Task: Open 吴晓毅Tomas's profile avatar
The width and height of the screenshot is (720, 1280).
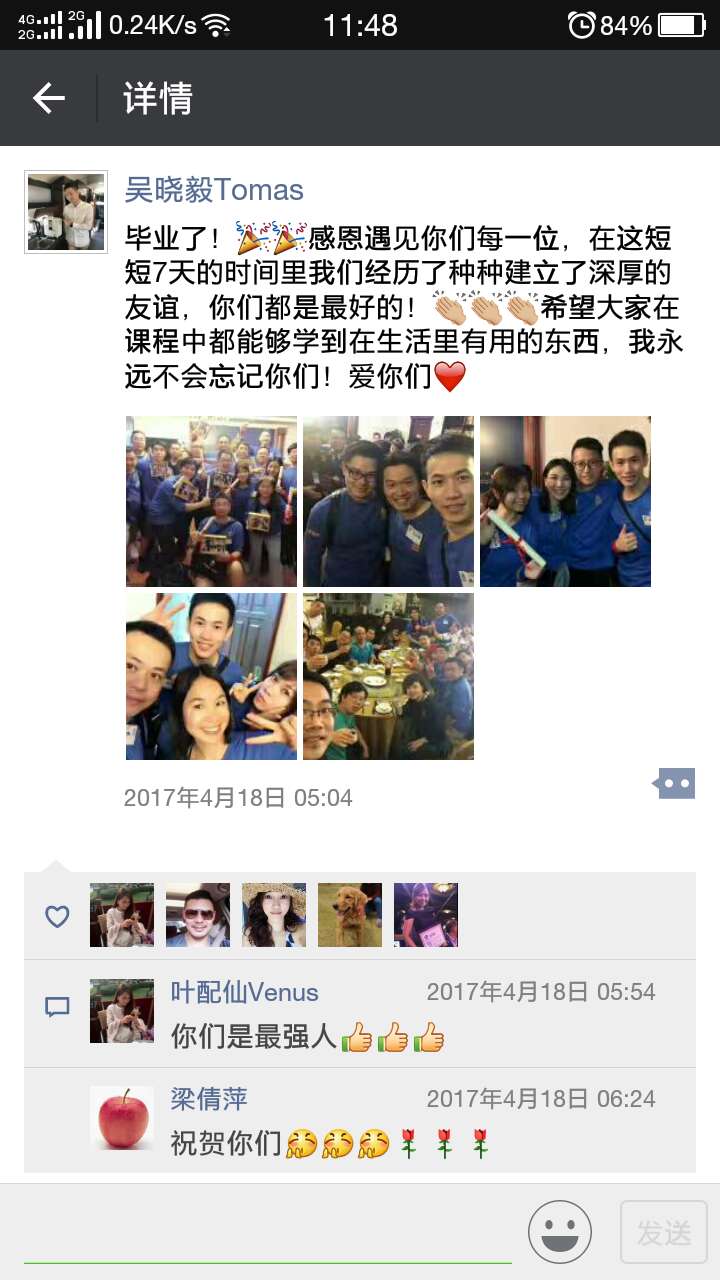Action: (66, 211)
